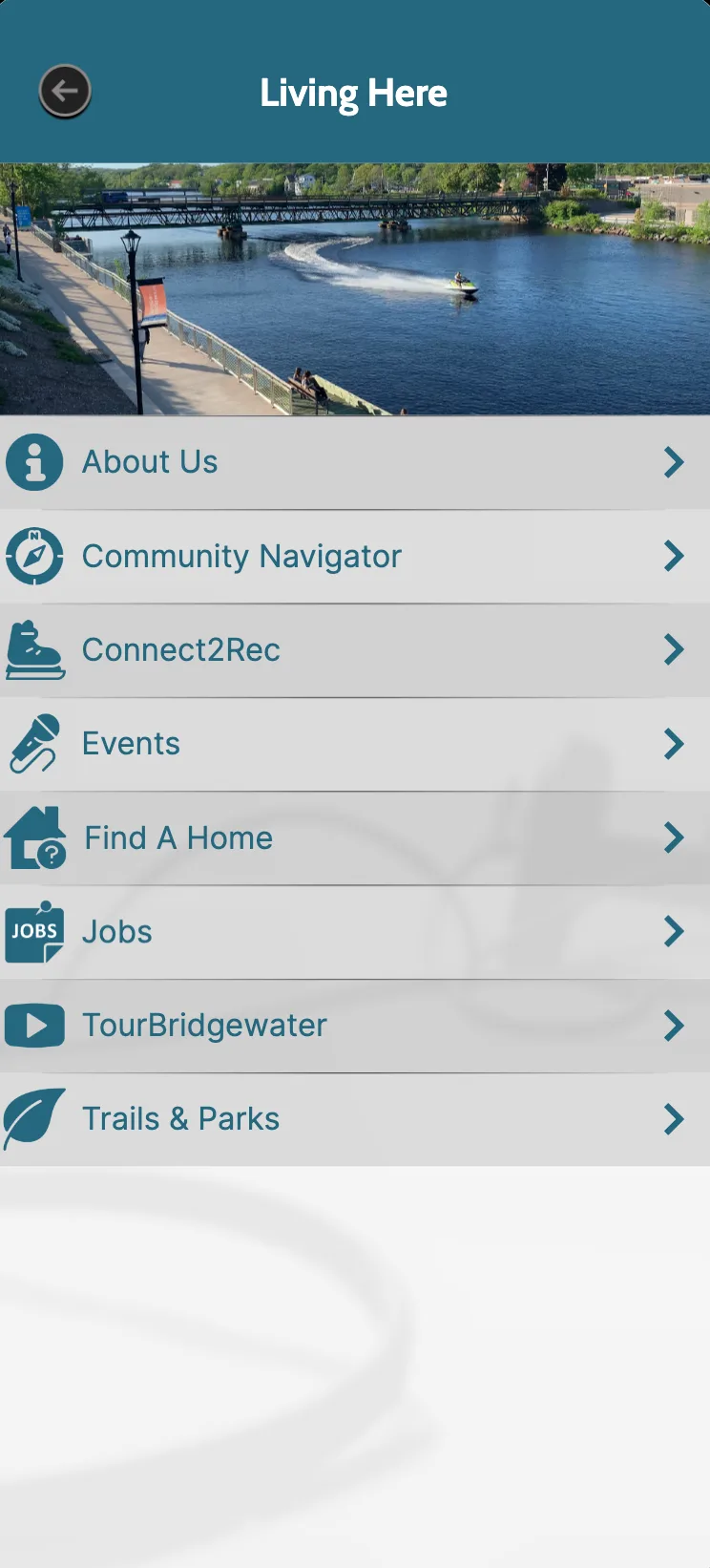Open the About Us section
The height and width of the screenshot is (1568, 710).
tap(353, 462)
